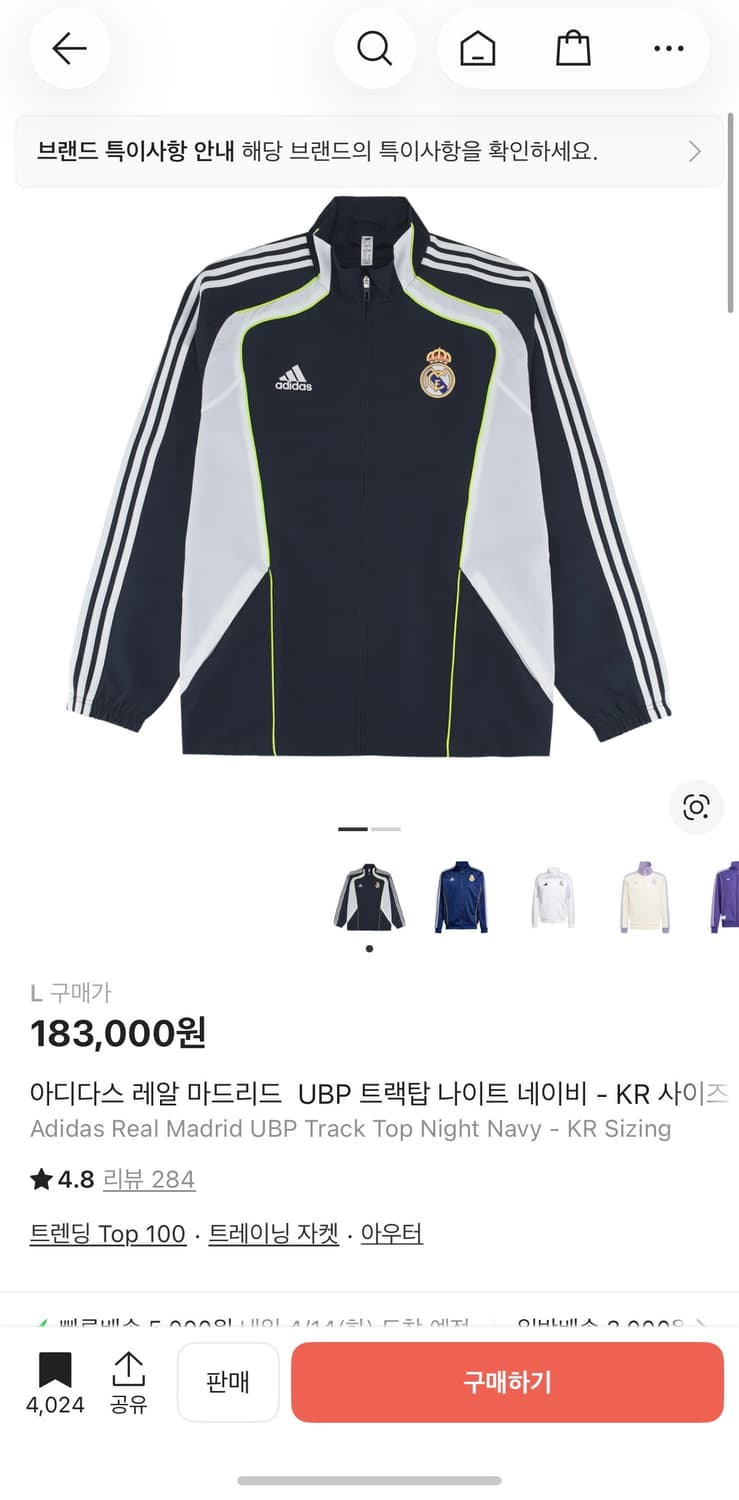
Task: Open the 트렌딩 Top 100 link
Action: 107,1232
